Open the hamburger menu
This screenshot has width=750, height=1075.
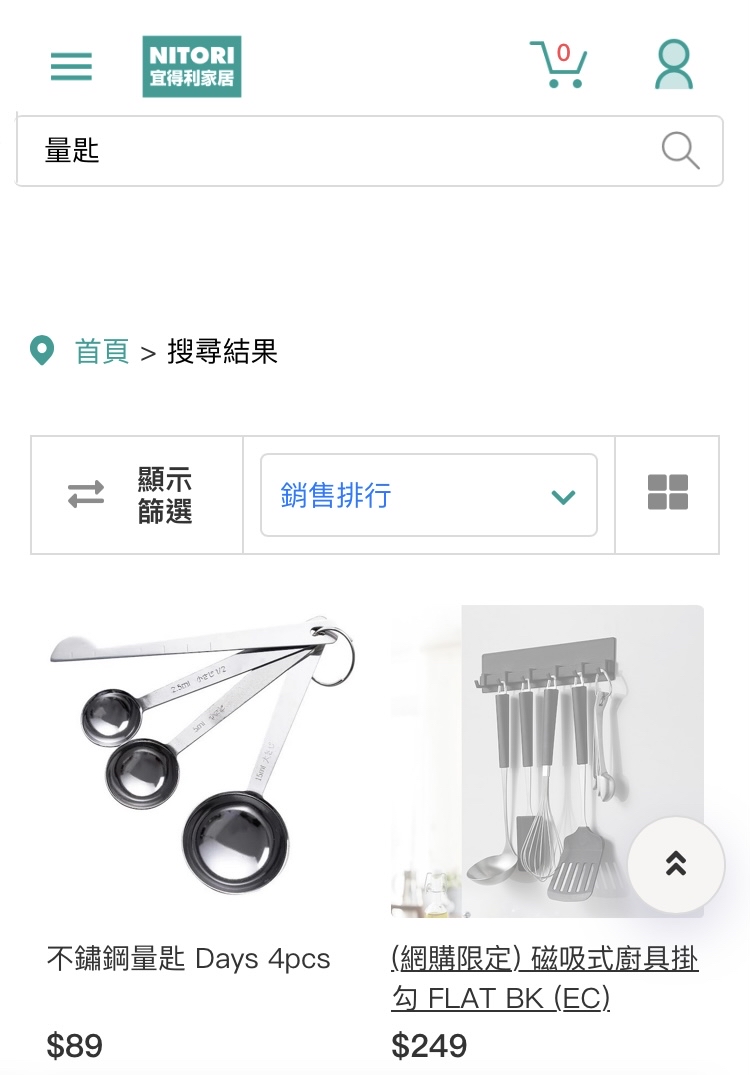pos(71,66)
